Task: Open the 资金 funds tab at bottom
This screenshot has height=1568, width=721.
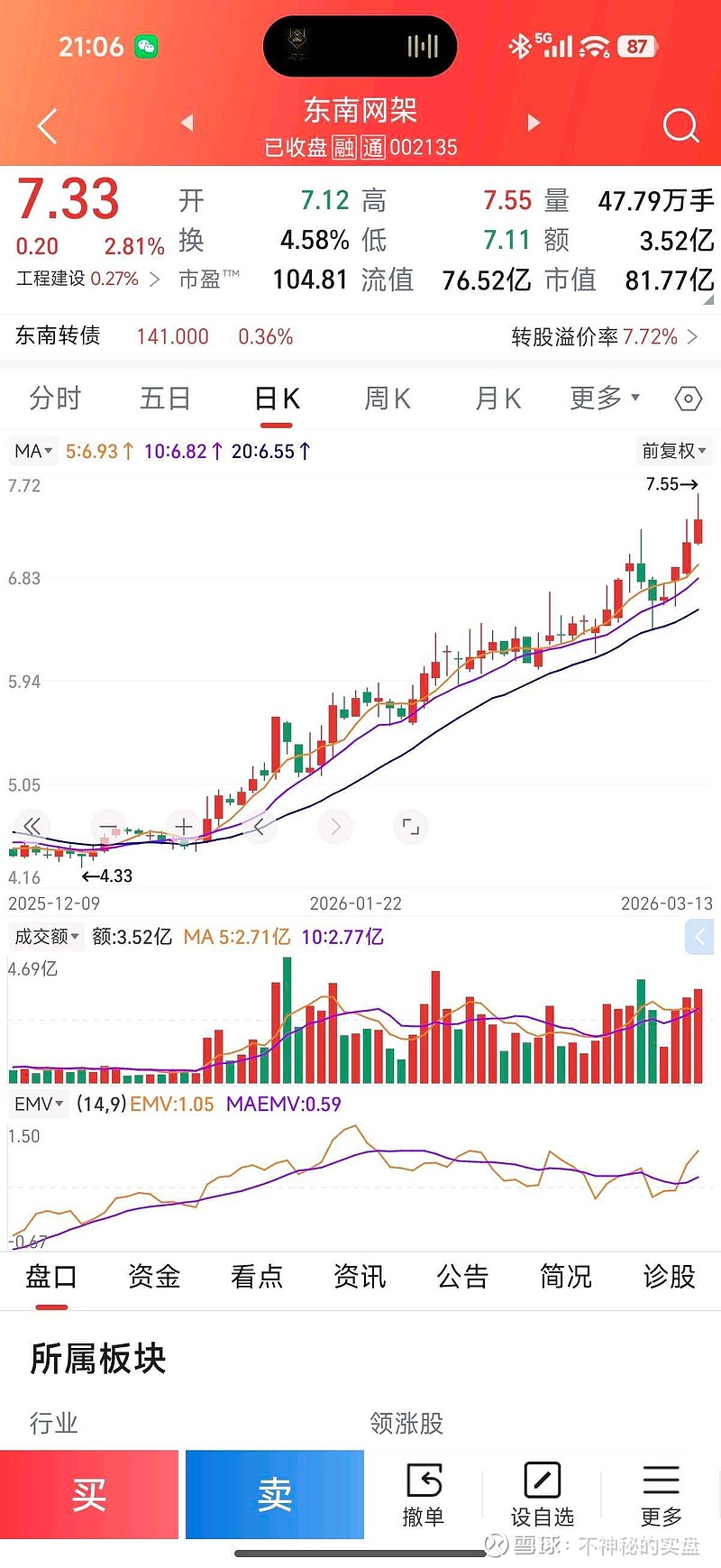Action: pos(153,1277)
